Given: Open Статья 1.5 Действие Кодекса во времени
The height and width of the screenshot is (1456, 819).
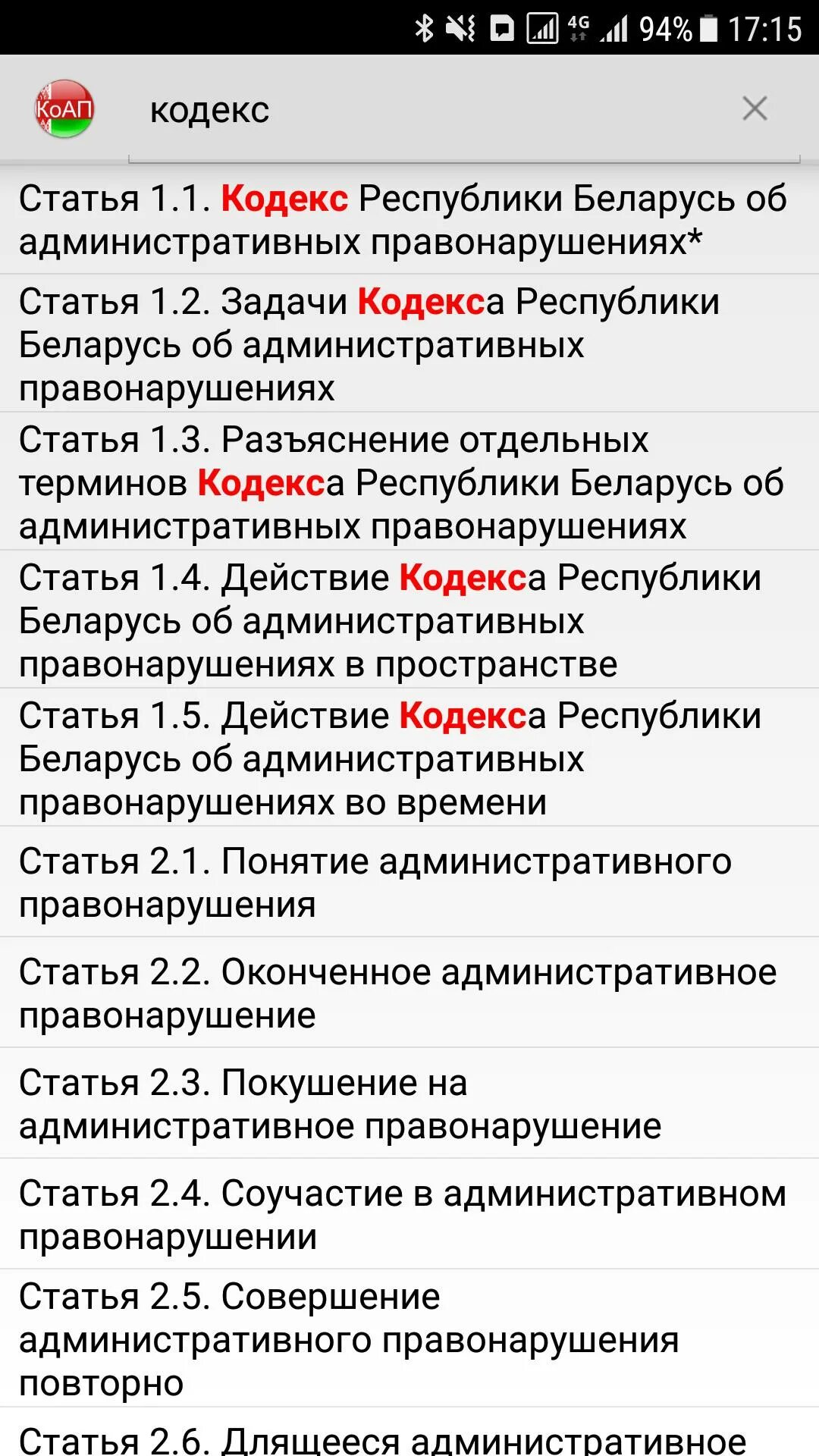Looking at the screenshot, I should 409,758.
